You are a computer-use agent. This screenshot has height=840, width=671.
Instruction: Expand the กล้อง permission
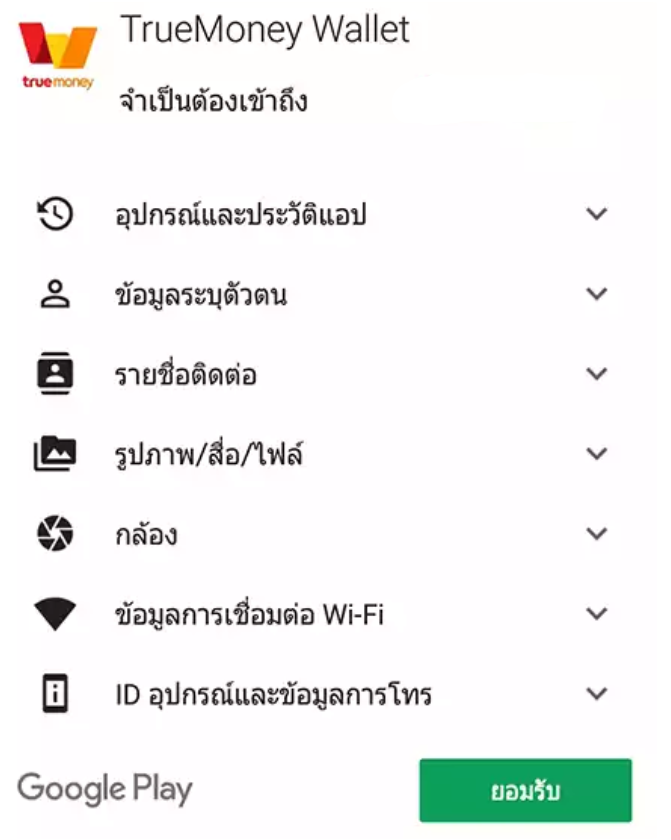(597, 534)
